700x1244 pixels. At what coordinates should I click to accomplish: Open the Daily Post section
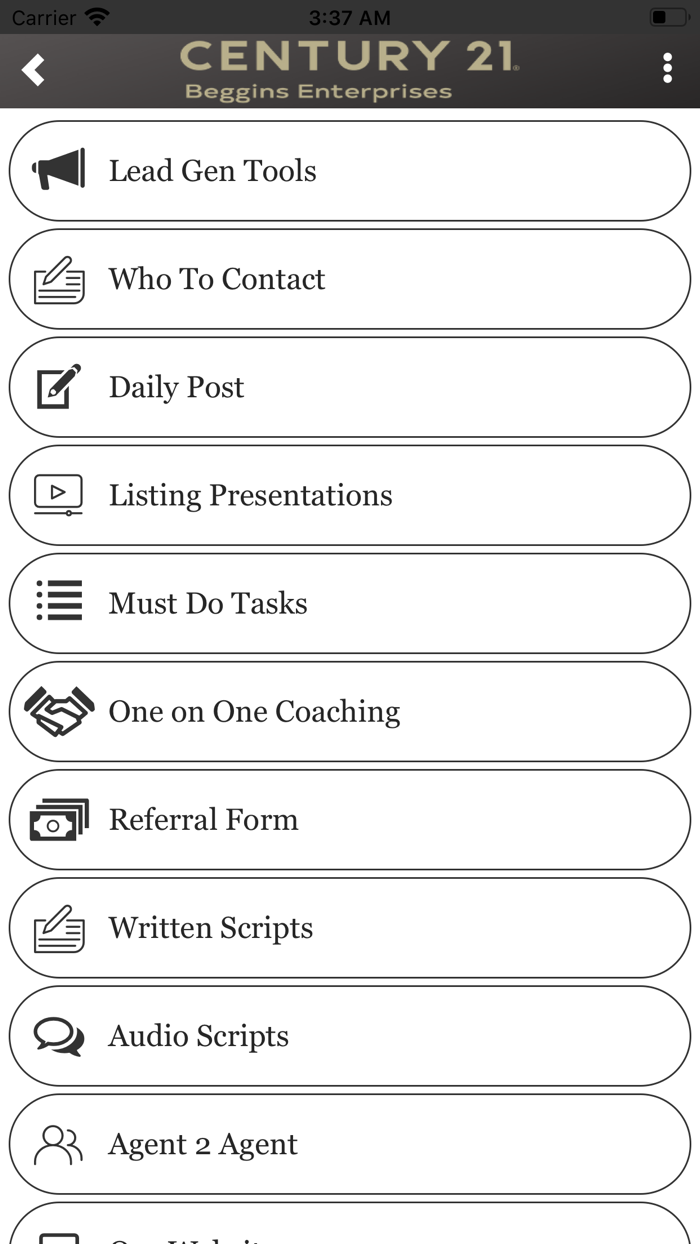[350, 387]
